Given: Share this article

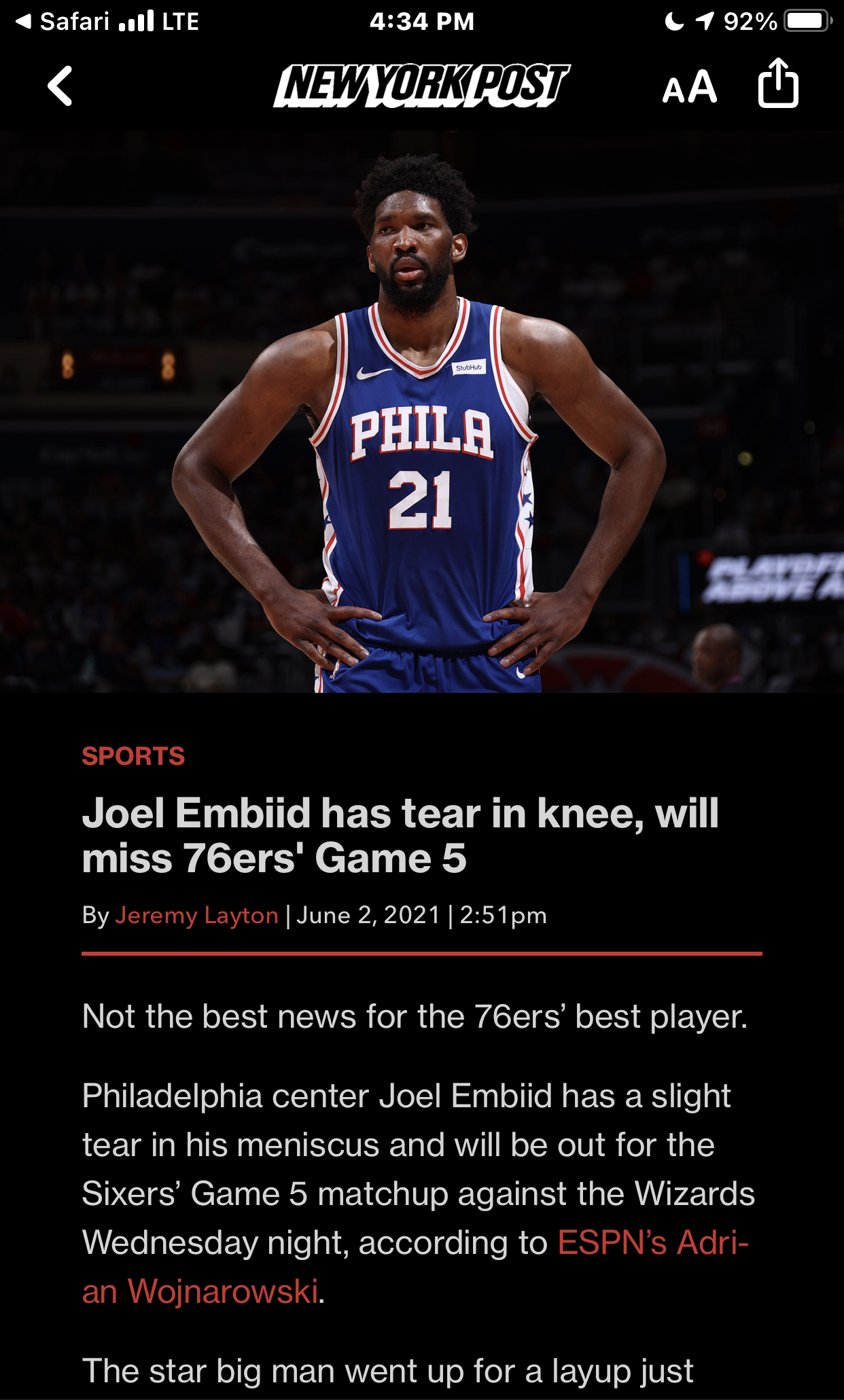Looking at the screenshot, I should pyautogui.click(x=777, y=84).
